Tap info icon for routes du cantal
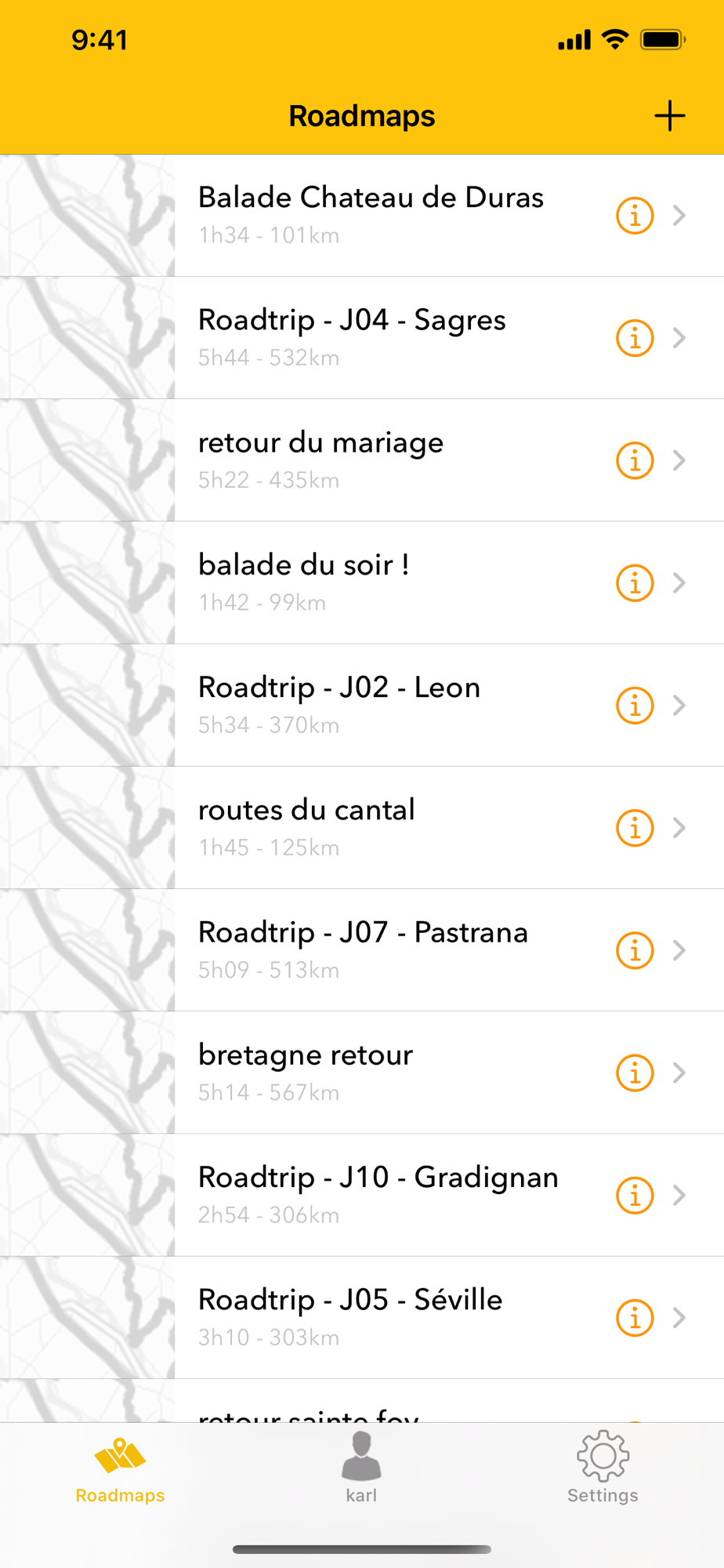The width and height of the screenshot is (724, 1568). tap(635, 828)
